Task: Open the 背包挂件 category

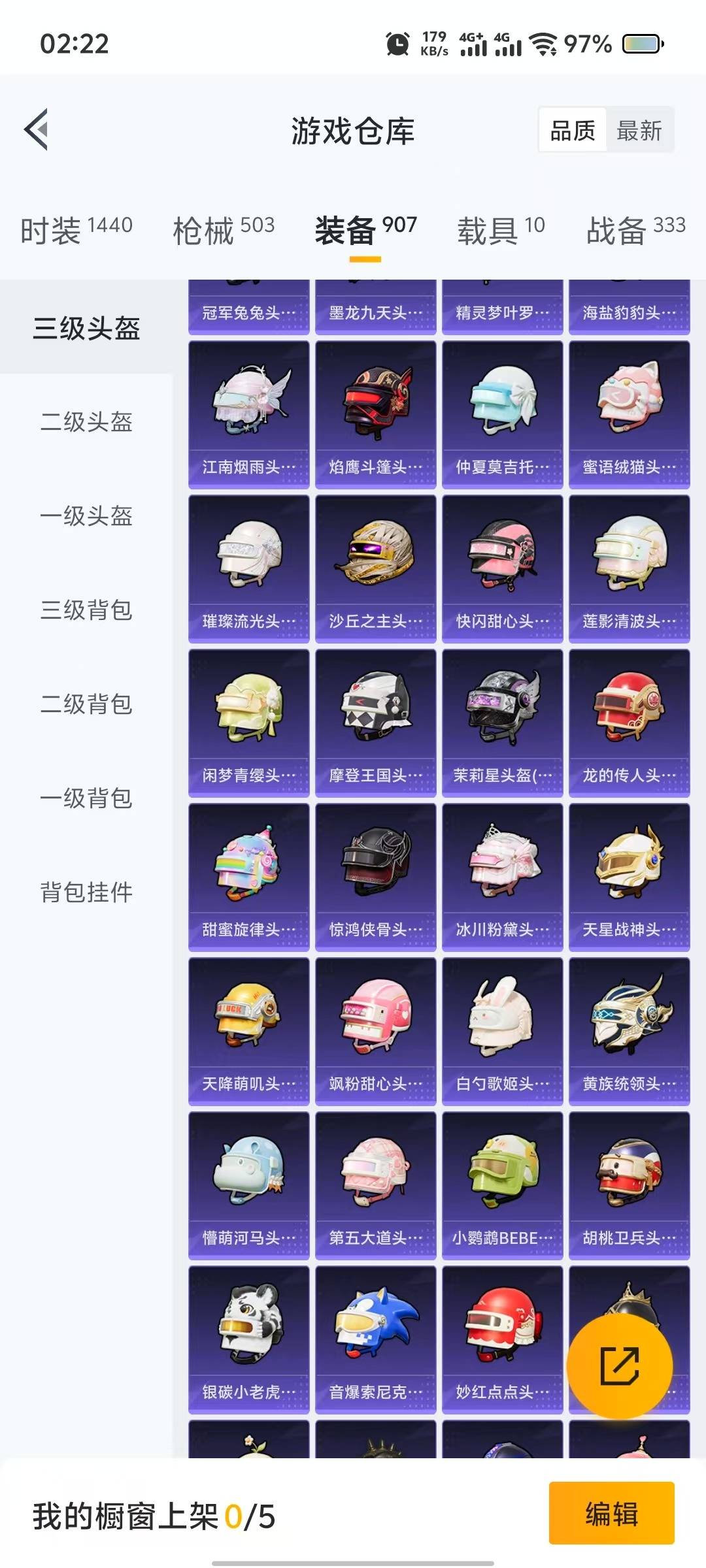Action: [86, 892]
